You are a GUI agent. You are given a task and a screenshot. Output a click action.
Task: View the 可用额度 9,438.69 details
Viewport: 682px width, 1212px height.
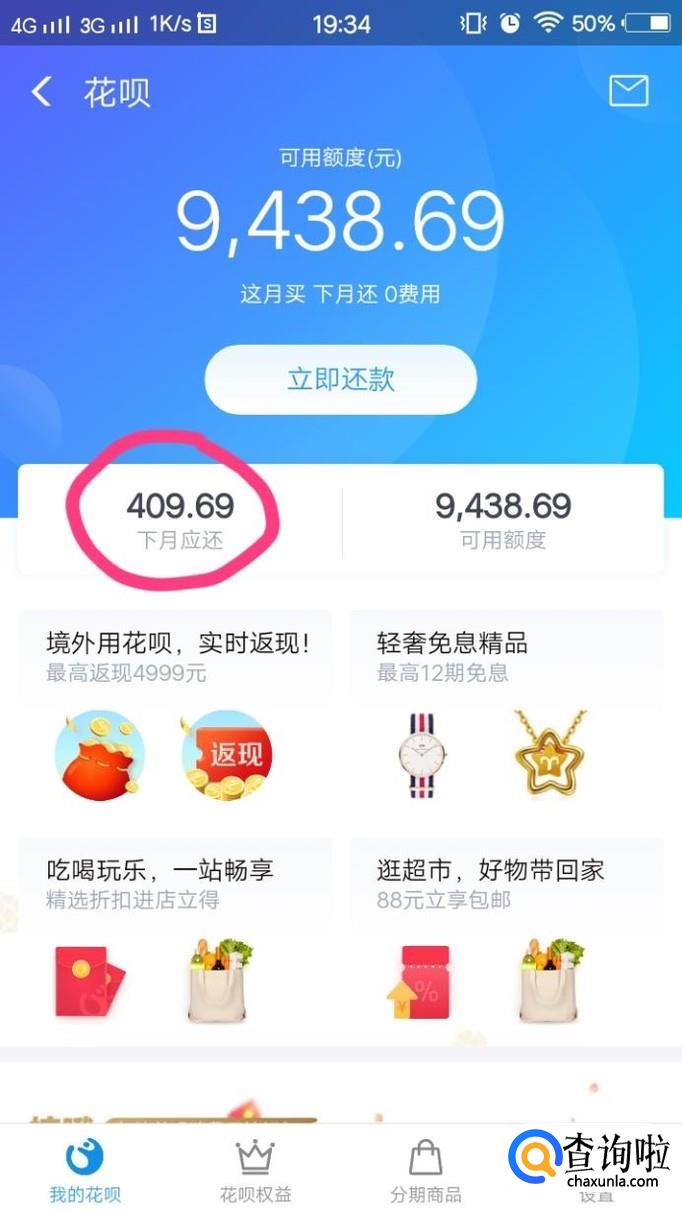(503, 520)
